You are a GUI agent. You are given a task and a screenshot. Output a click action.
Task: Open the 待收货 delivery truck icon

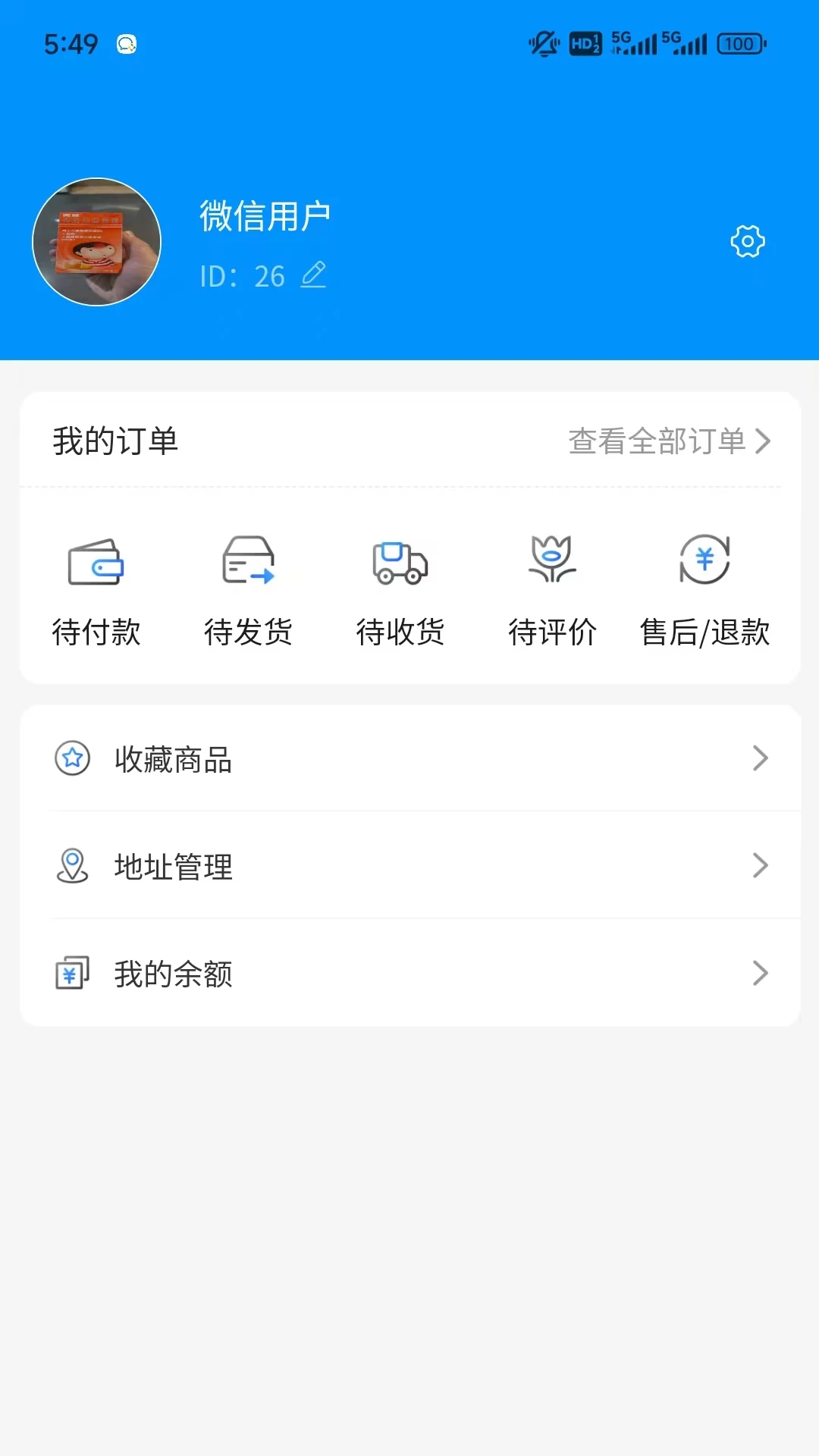(x=401, y=563)
